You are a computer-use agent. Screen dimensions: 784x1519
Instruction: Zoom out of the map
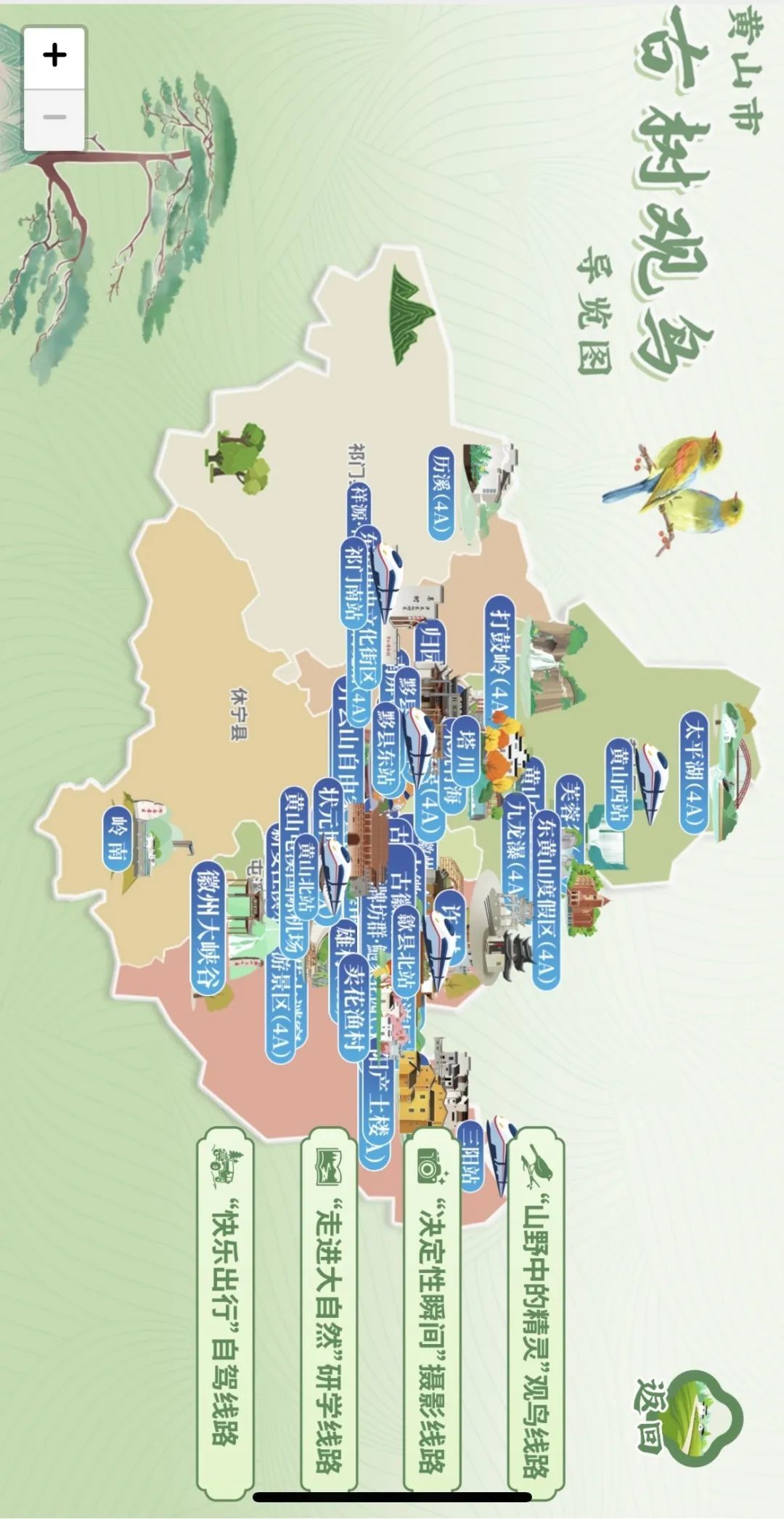coord(54,118)
